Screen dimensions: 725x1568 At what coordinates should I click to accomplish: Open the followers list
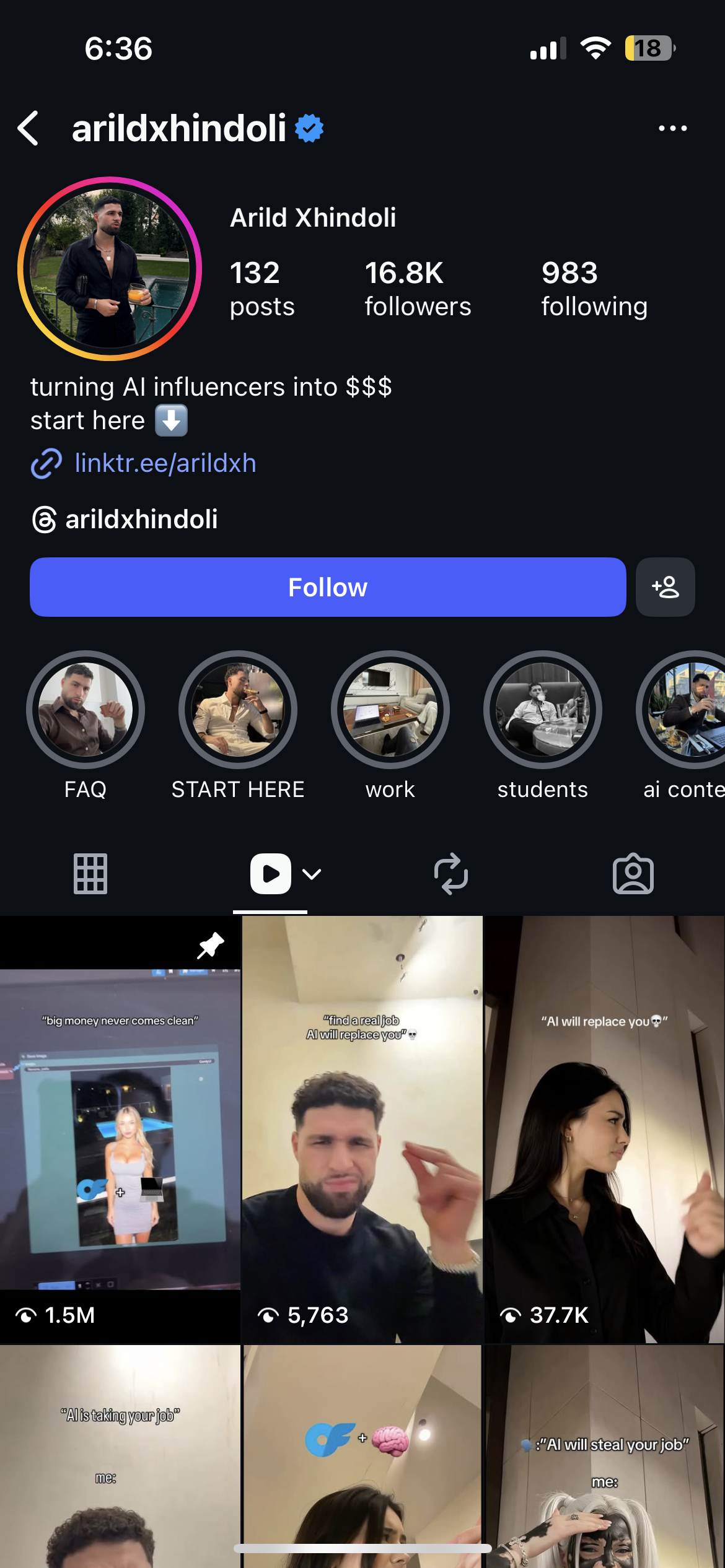click(417, 288)
